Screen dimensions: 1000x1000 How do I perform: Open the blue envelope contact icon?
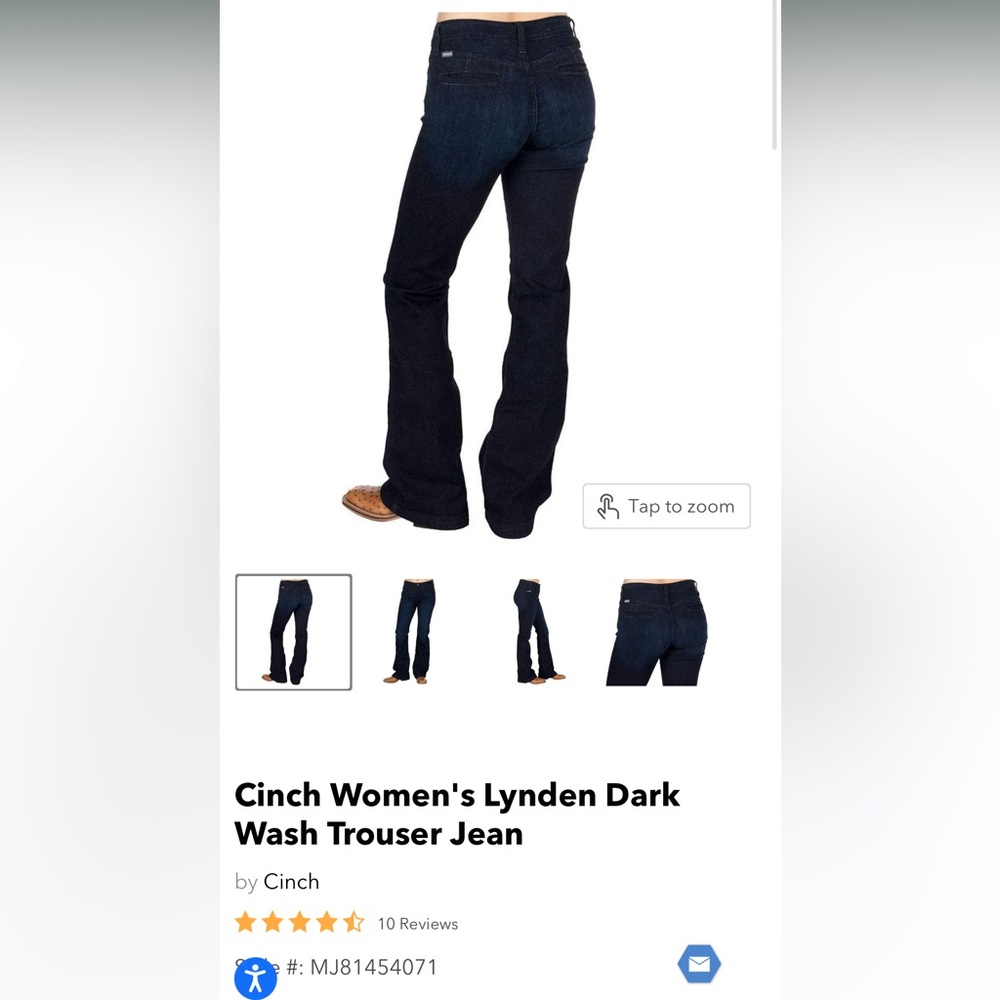[x=699, y=964]
